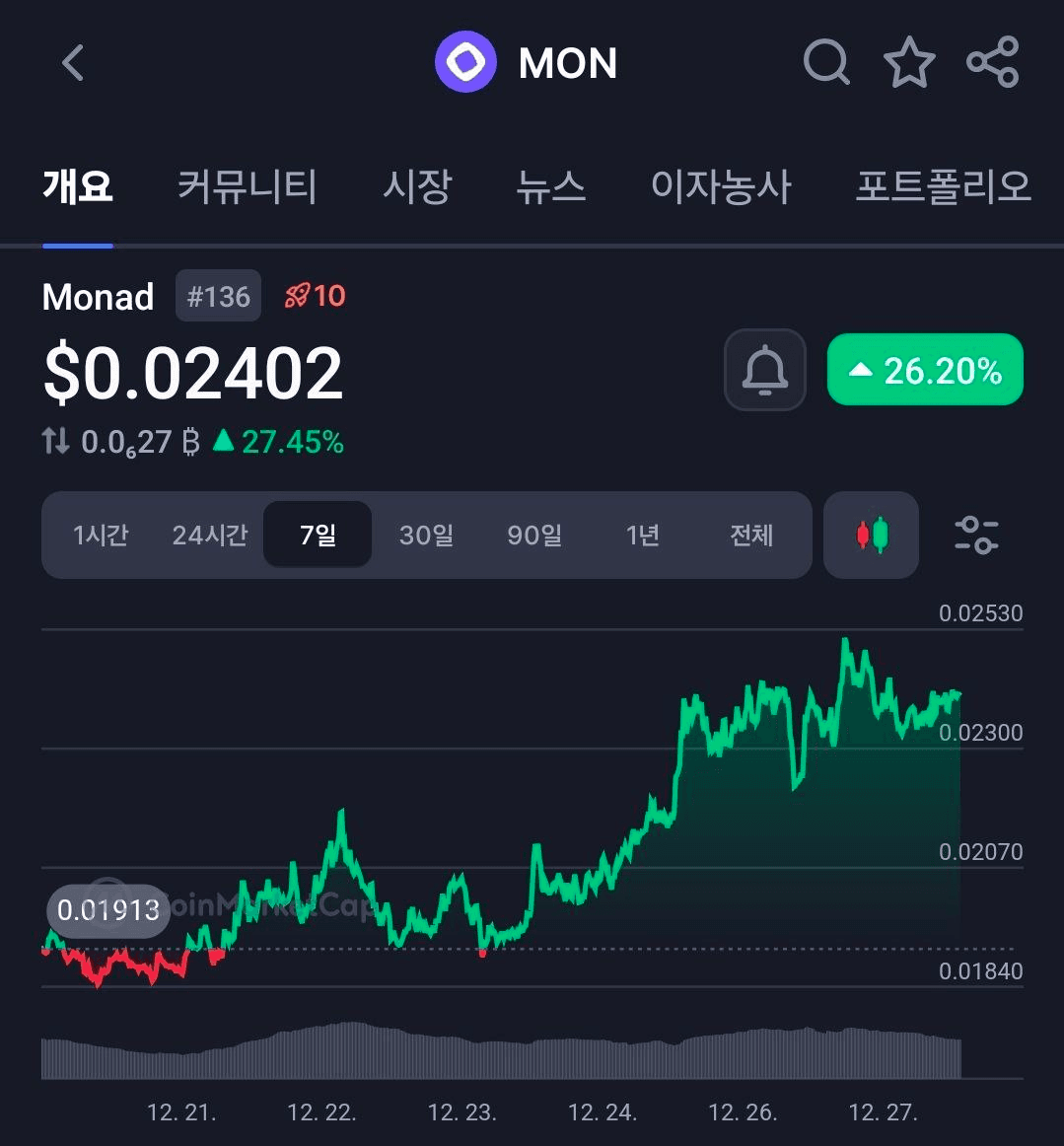Select the 24시간 chart range

[x=209, y=536]
